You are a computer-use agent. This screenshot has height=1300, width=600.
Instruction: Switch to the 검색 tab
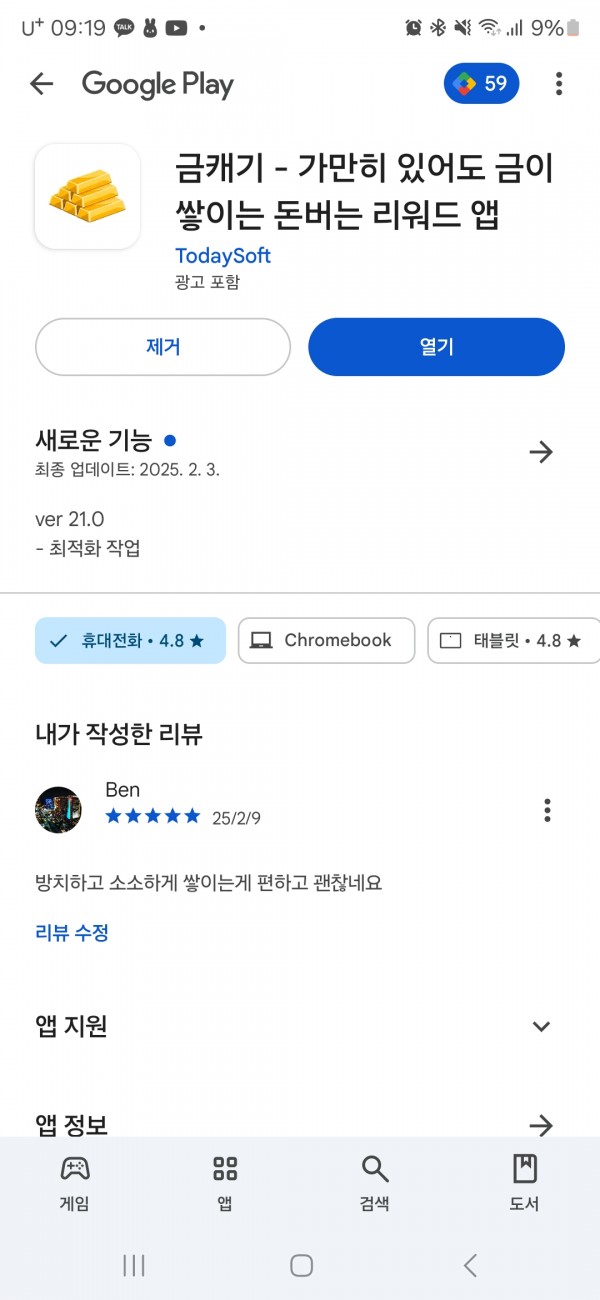pyautogui.click(x=375, y=1183)
